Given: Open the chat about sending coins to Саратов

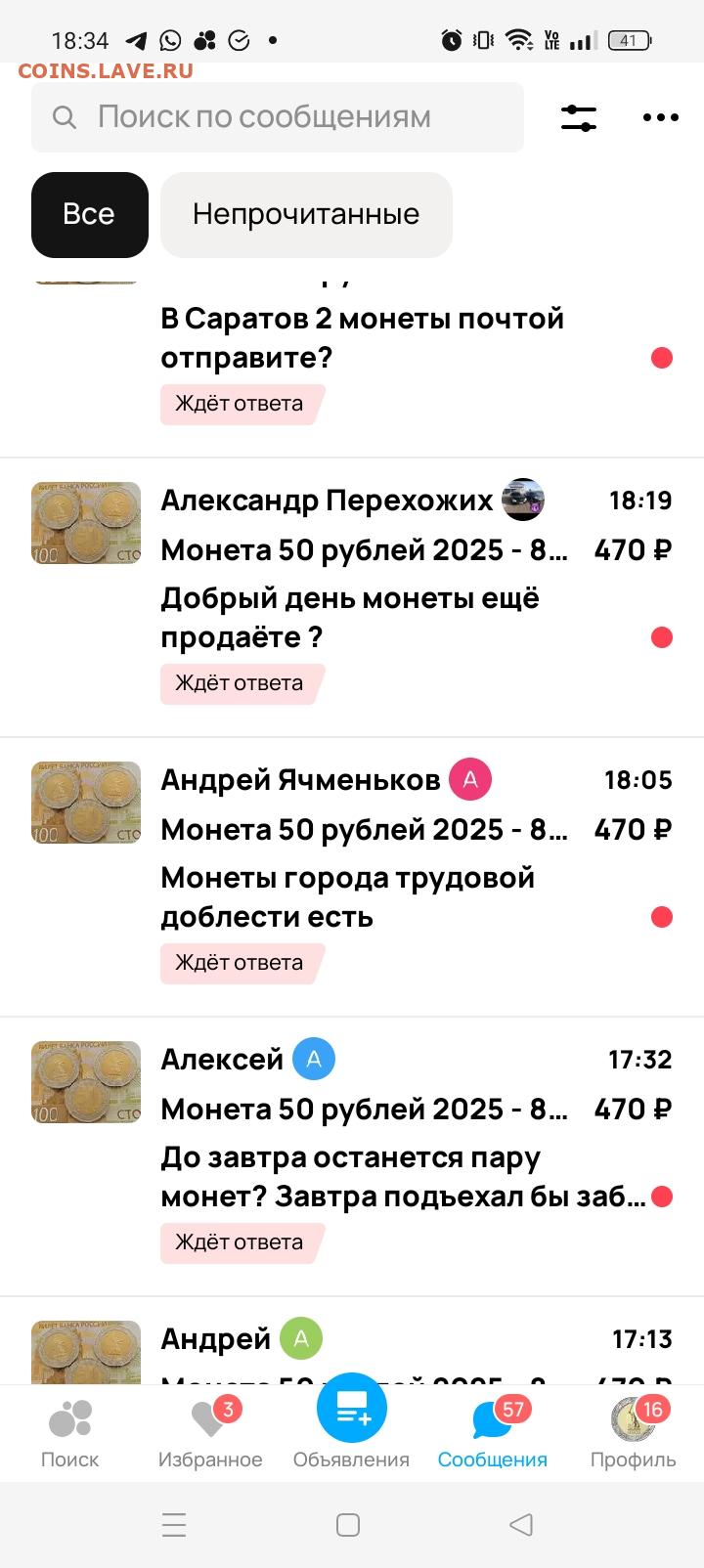Looking at the screenshot, I should coord(352,362).
